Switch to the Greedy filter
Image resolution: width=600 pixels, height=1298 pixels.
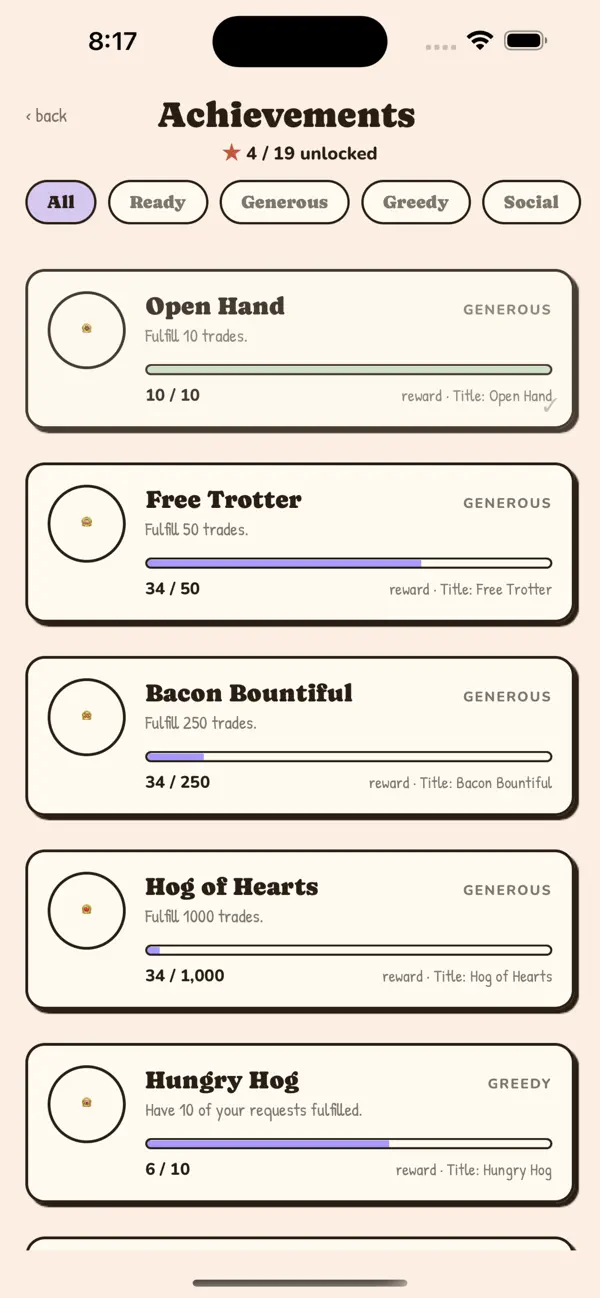[x=416, y=202]
